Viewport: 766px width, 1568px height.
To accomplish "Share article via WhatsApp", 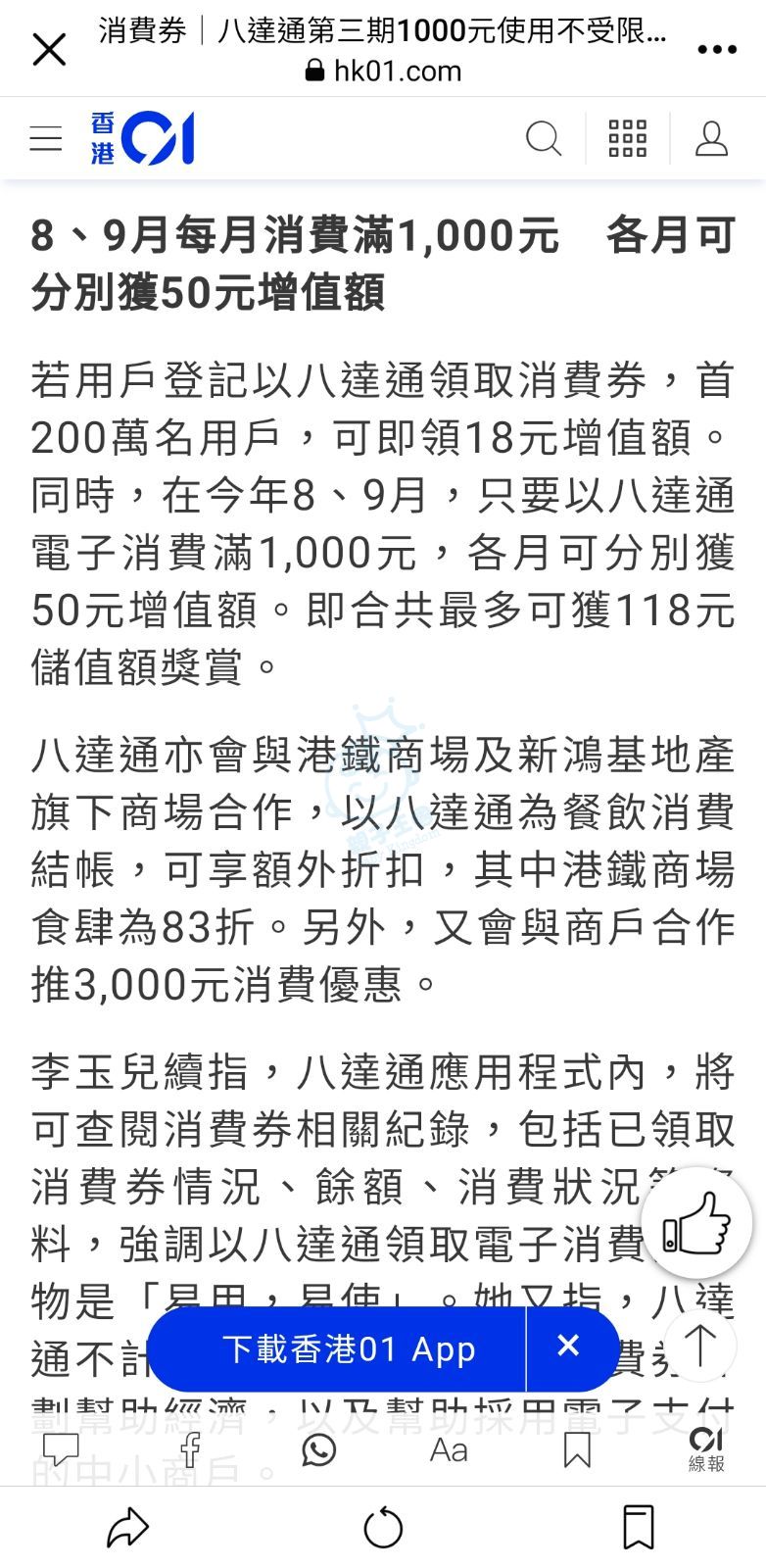I will [319, 1449].
